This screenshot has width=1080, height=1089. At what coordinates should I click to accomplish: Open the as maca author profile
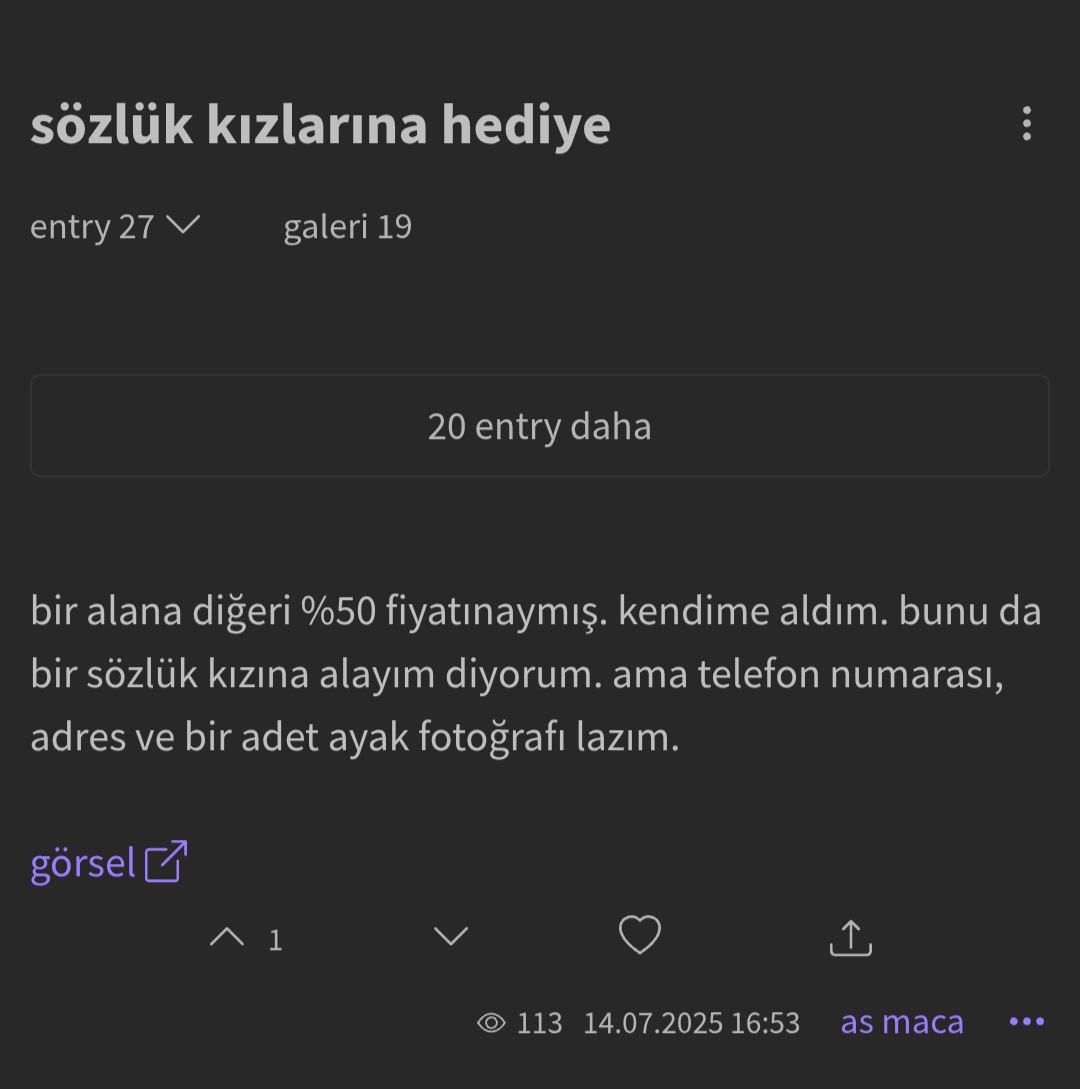tap(901, 1022)
